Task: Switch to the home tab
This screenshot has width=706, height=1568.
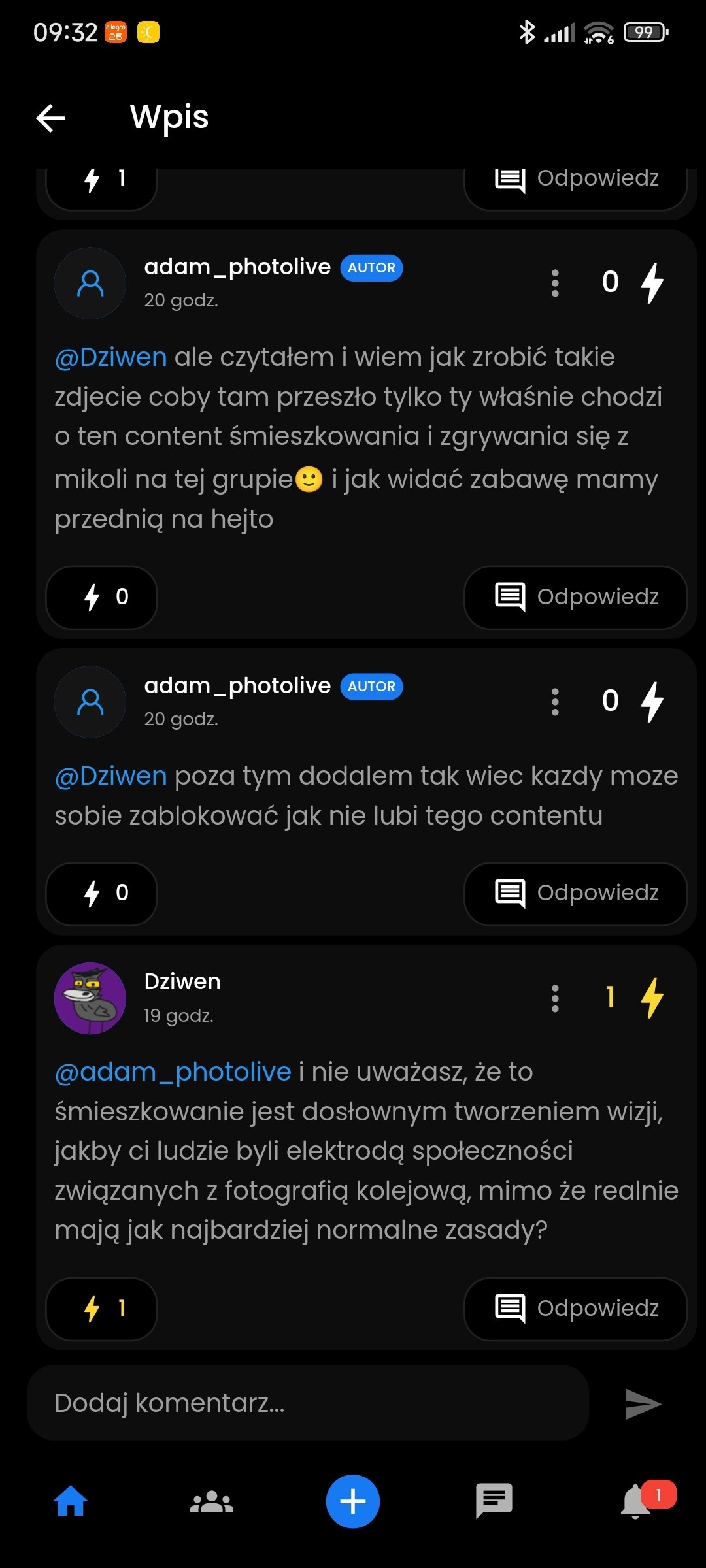Action: (x=71, y=1501)
